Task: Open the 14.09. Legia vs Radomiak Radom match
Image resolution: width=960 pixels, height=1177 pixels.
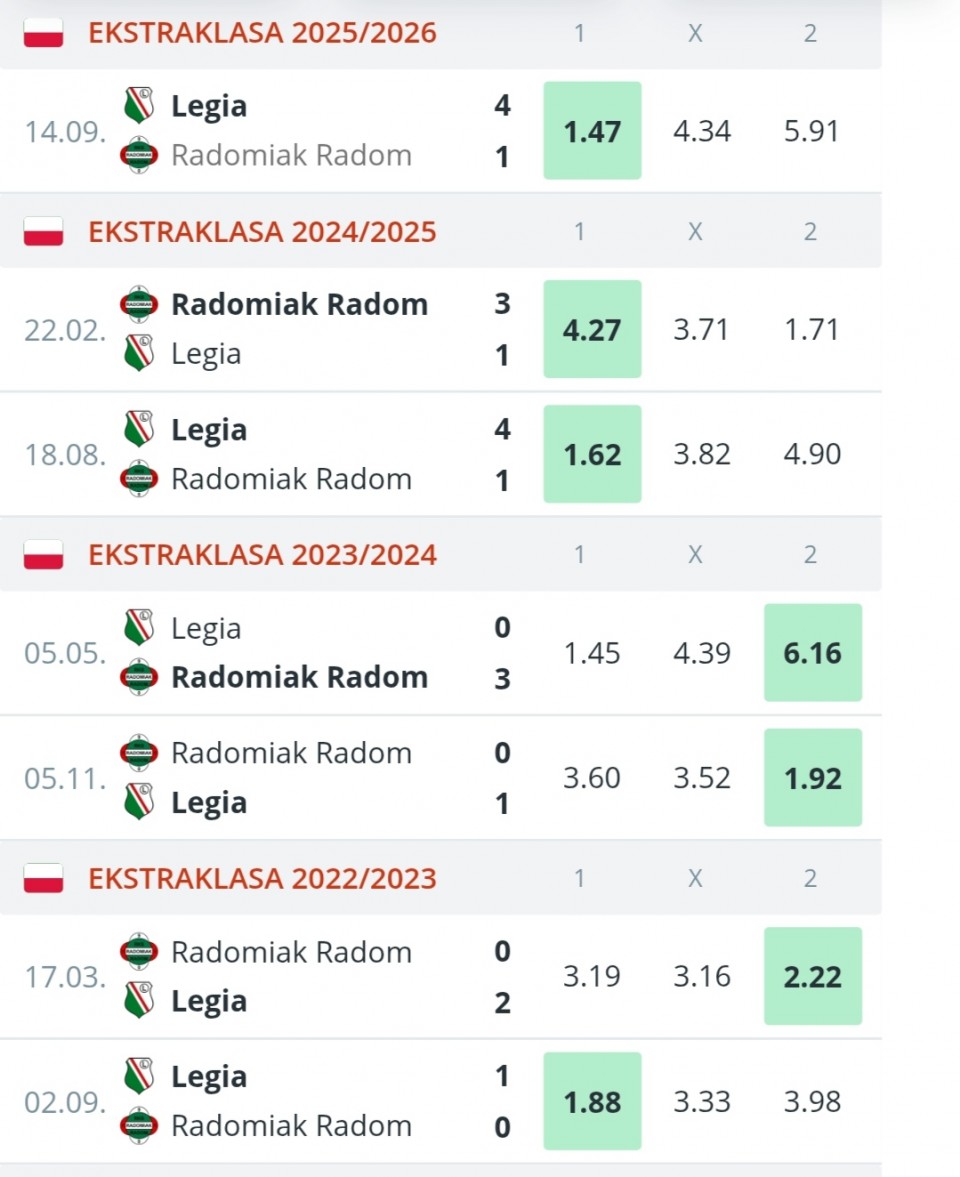Action: coord(290,131)
